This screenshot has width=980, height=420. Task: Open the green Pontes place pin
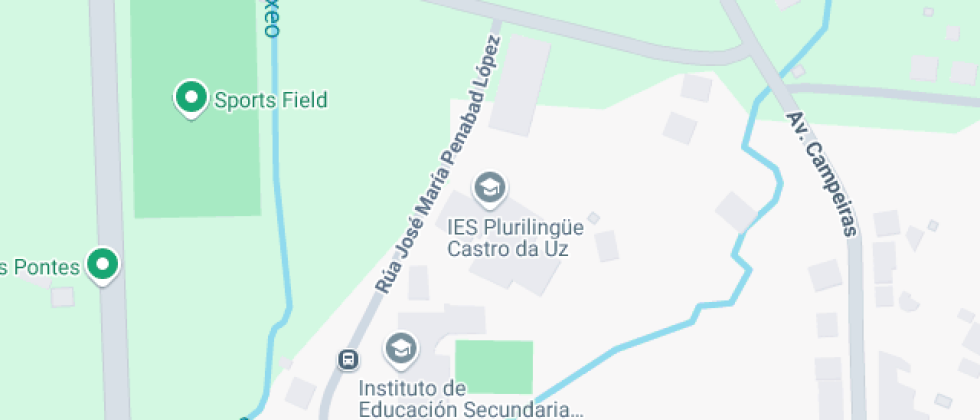pos(102,265)
